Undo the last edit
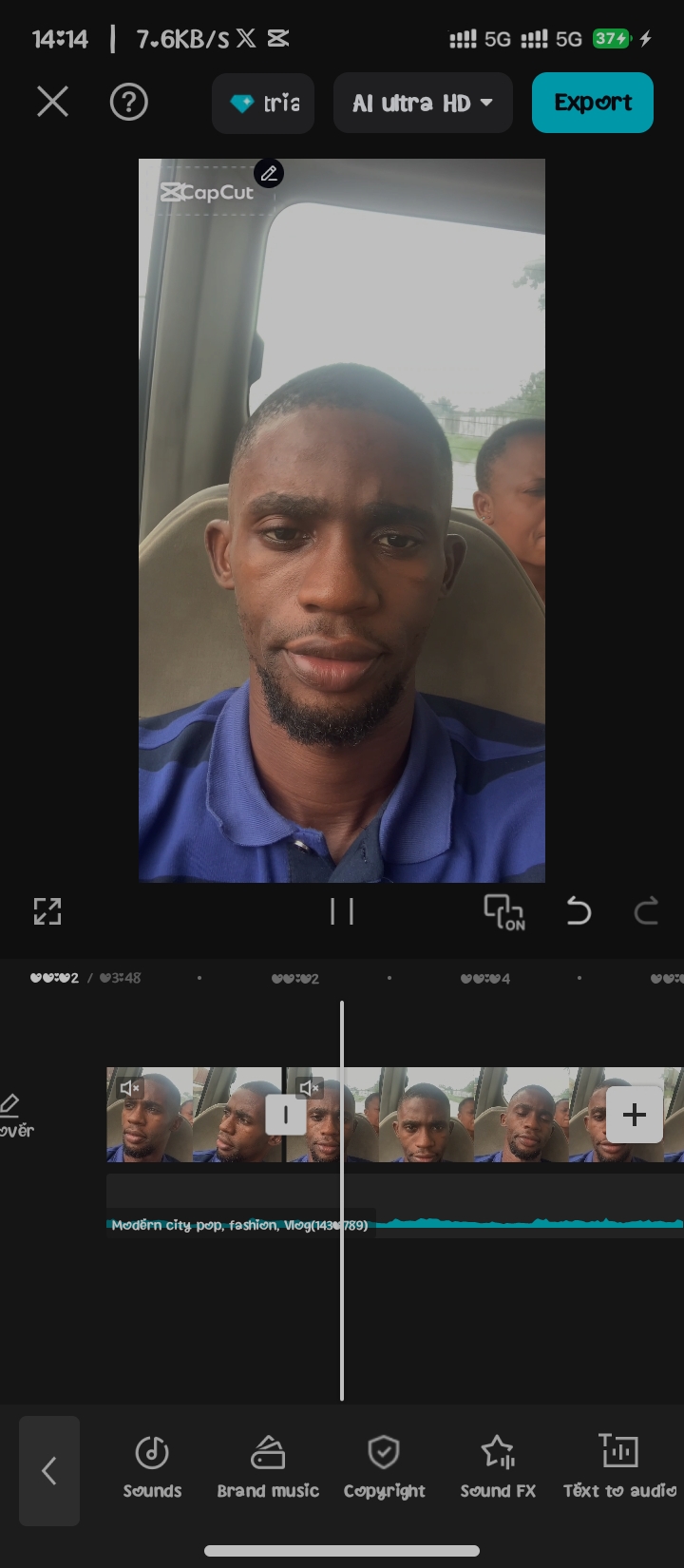The width and height of the screenshot is (684, 1568). [579, 912]
